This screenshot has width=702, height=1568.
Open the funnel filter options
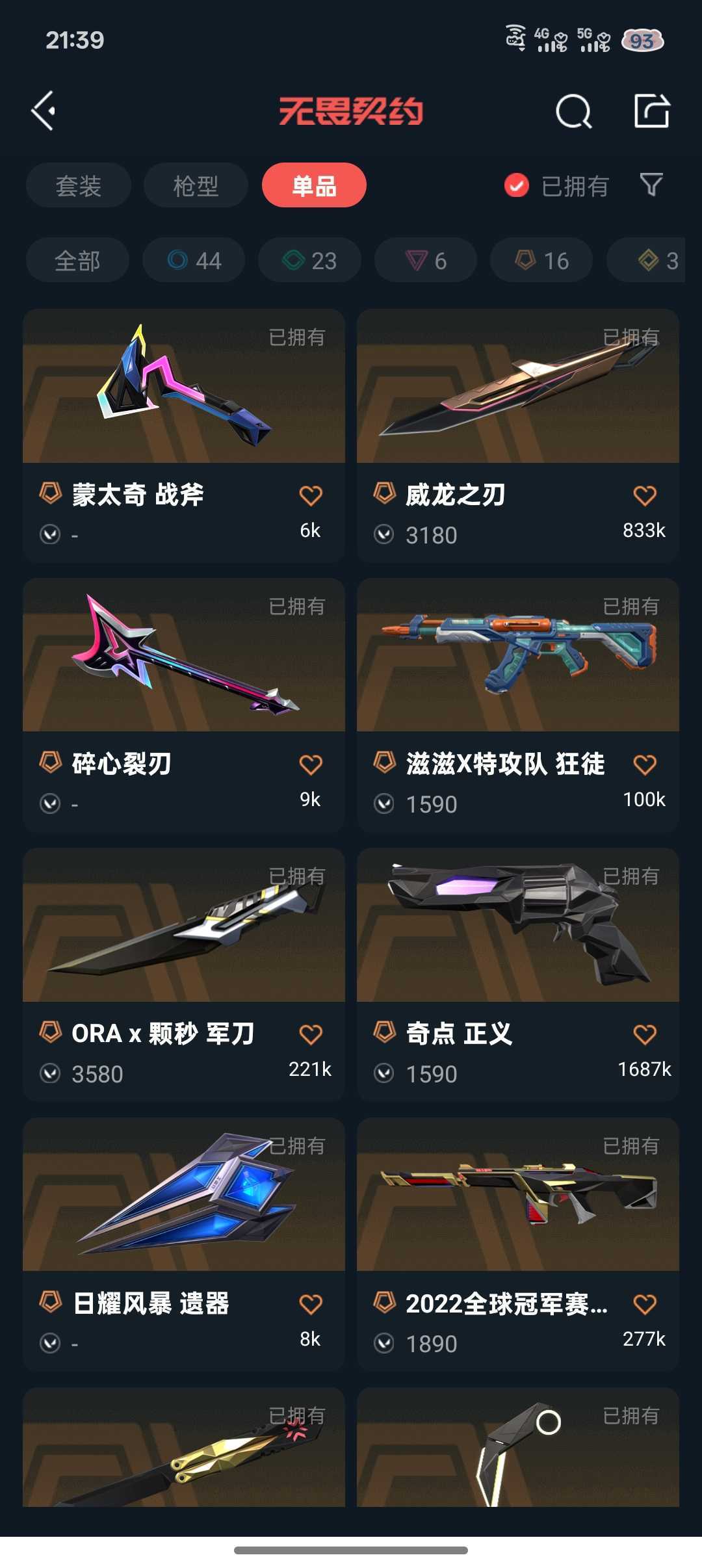point(651,185)
